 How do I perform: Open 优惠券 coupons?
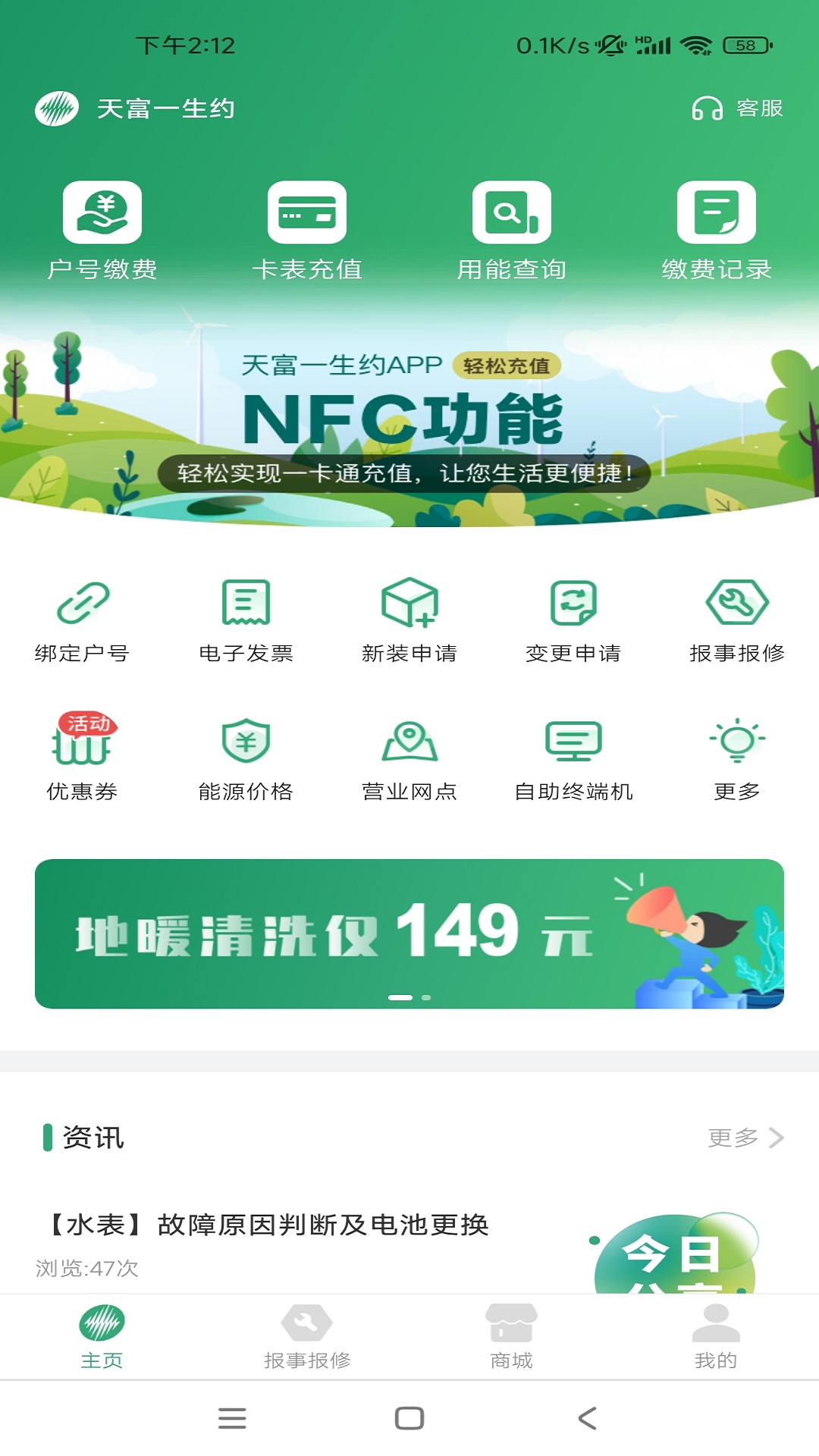click(82, 758)
